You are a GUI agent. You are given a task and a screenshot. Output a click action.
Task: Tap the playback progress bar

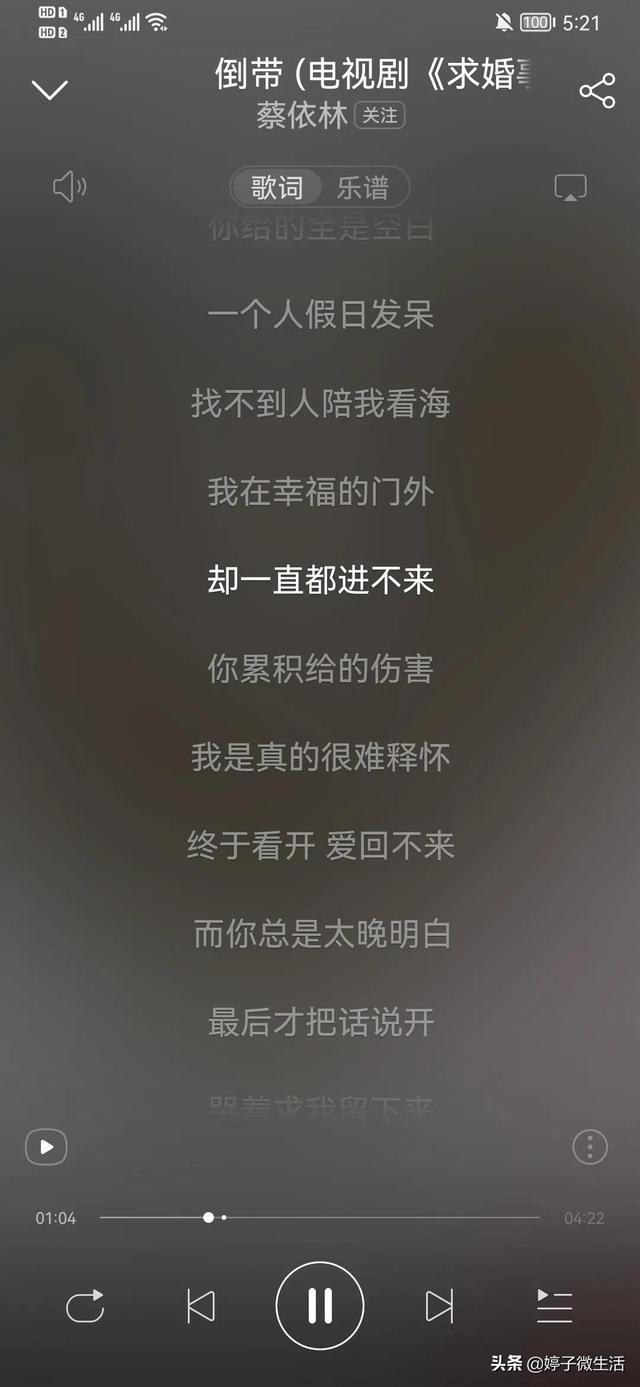click(x=320, y=1218)
